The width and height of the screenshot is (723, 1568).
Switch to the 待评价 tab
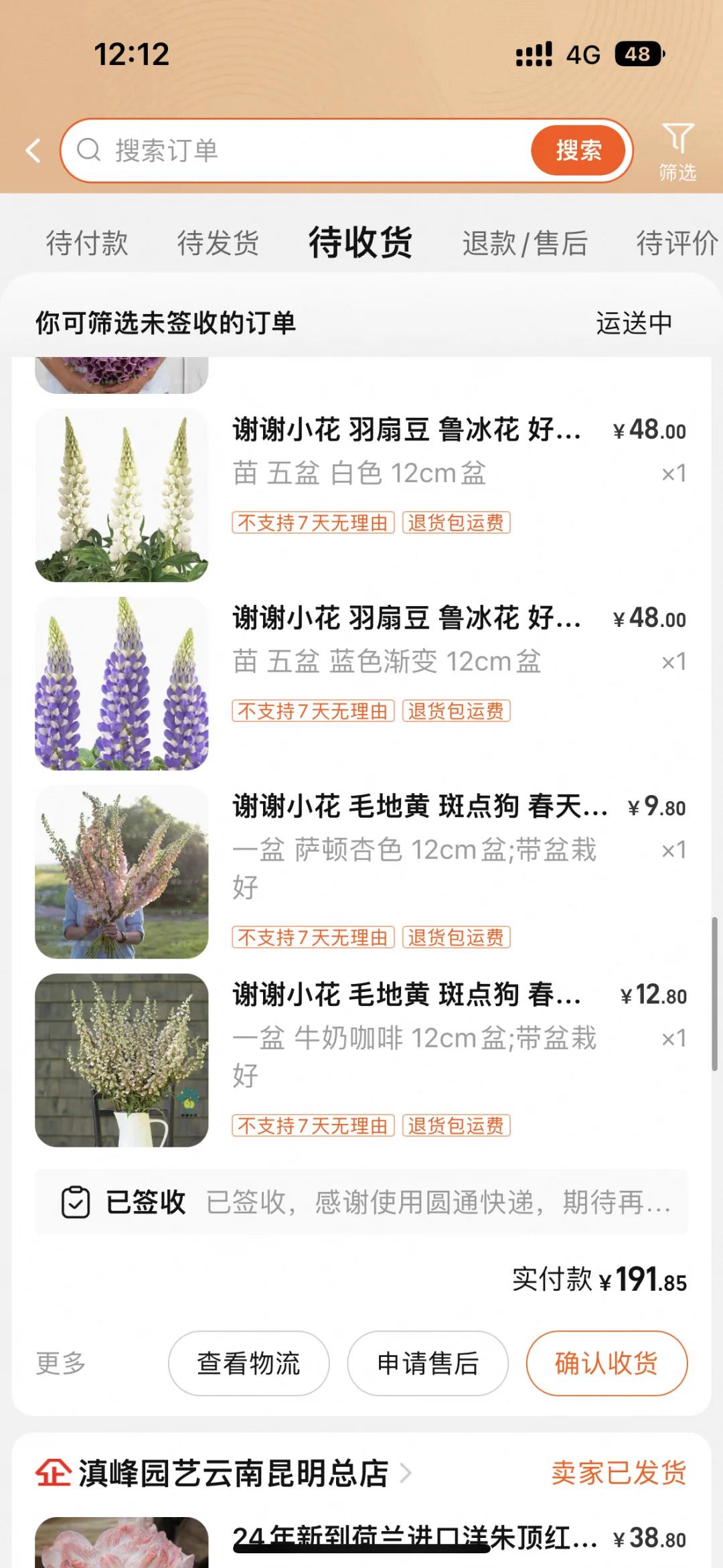(676, 242)
